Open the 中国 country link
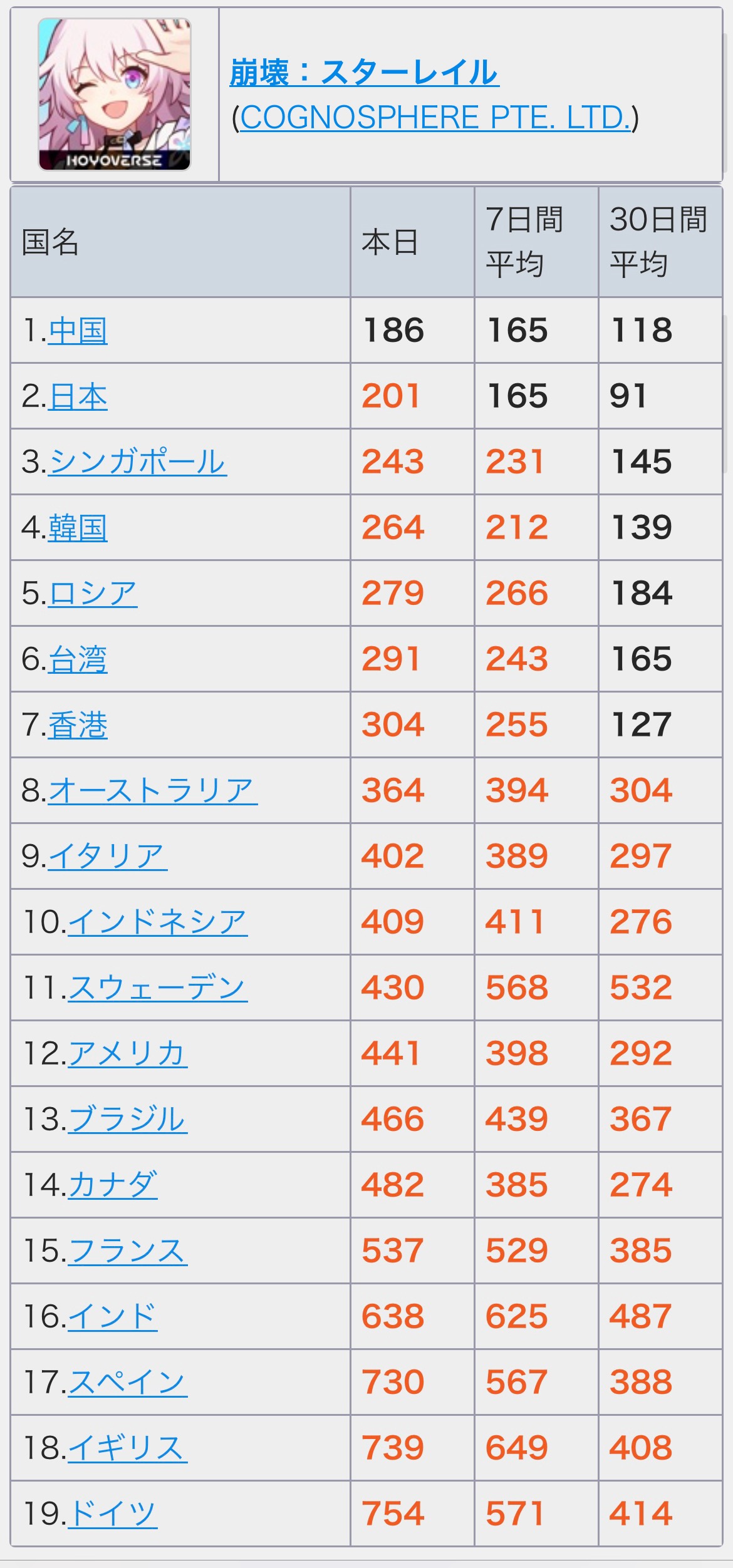The image size is (733, 1568). click(78, 331)
